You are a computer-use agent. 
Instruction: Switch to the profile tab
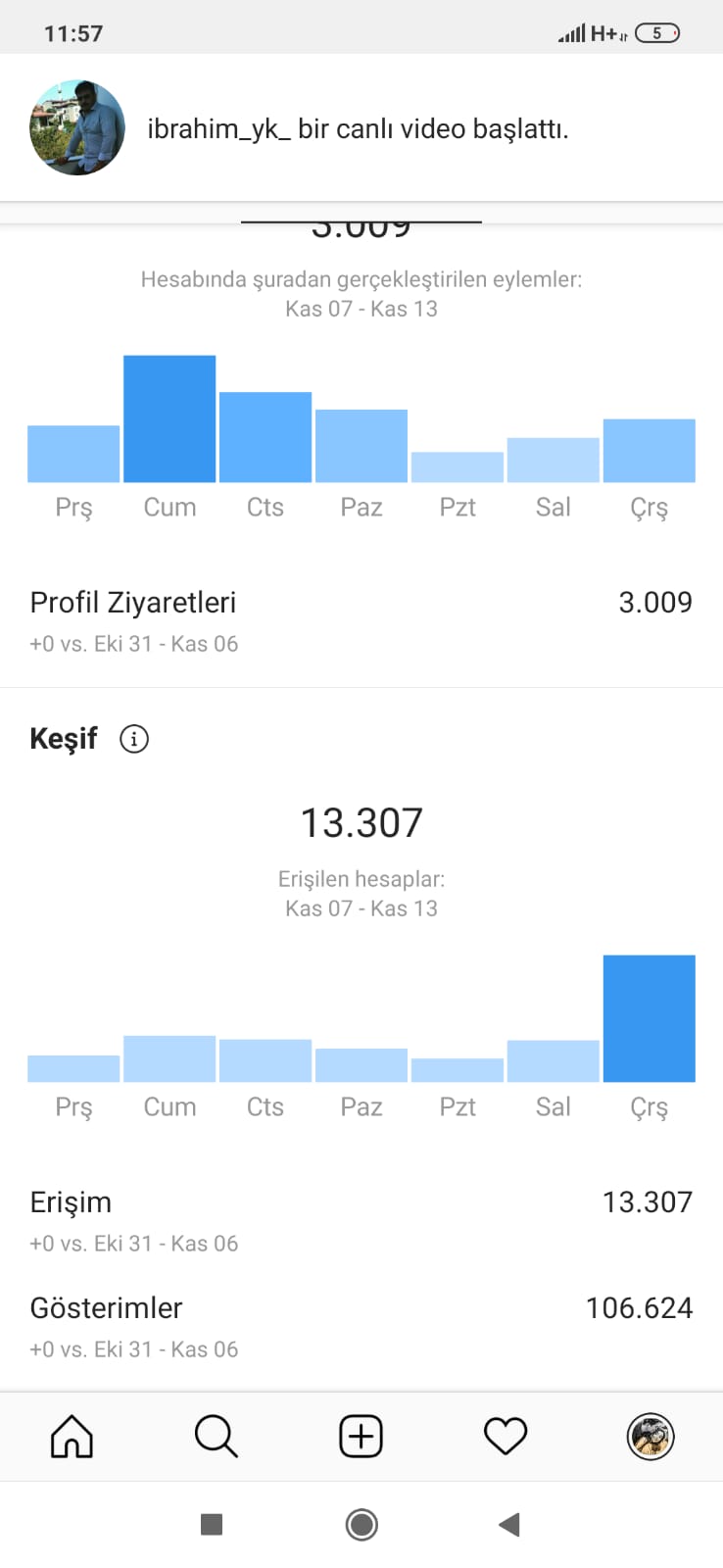click(651, 1437)
